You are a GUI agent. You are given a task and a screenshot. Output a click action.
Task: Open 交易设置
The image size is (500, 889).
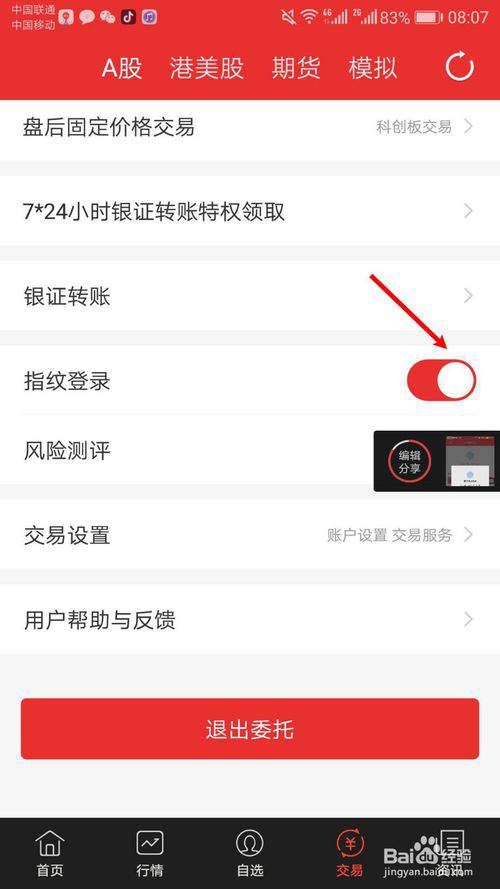250,535
